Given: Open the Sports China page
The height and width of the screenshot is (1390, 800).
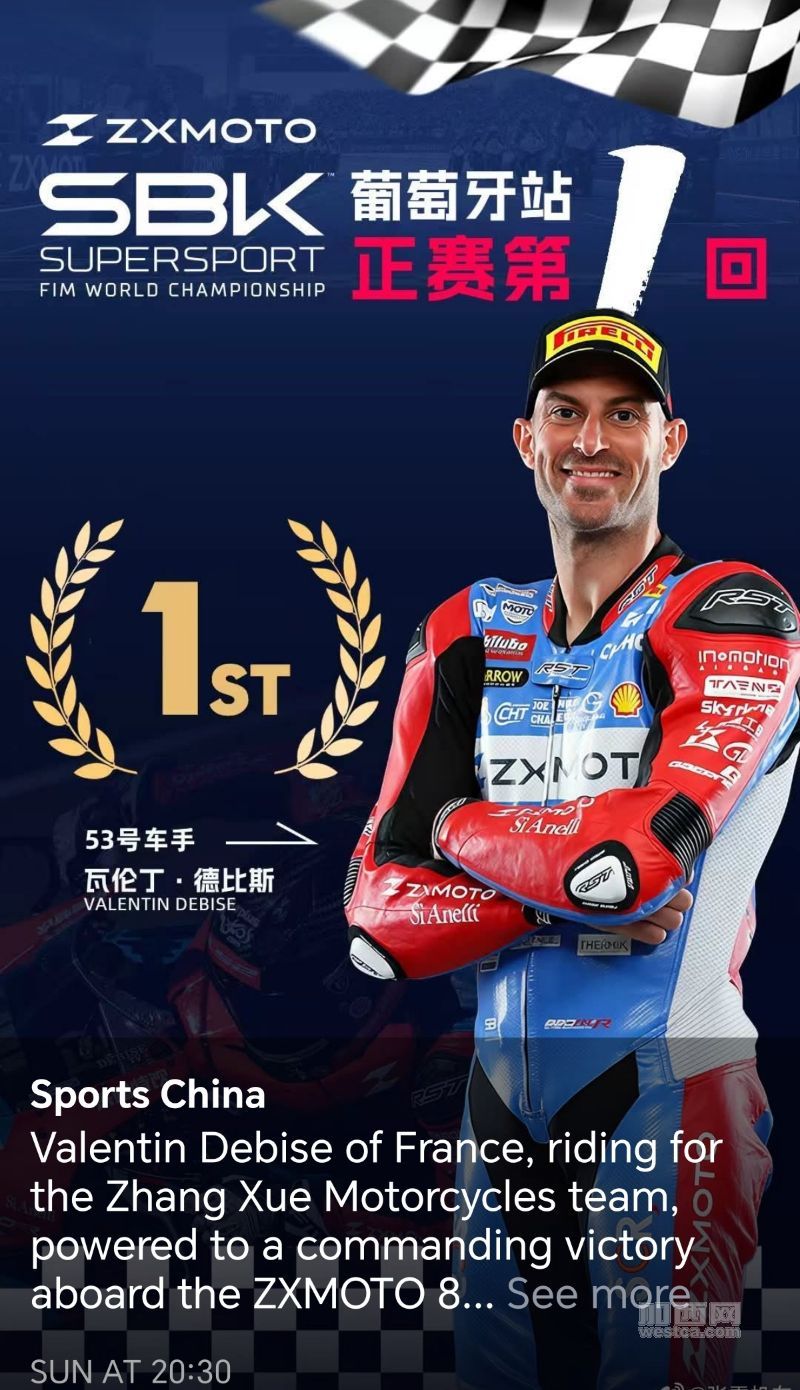Looking at the screenshot, I should tap(148, 1094).
